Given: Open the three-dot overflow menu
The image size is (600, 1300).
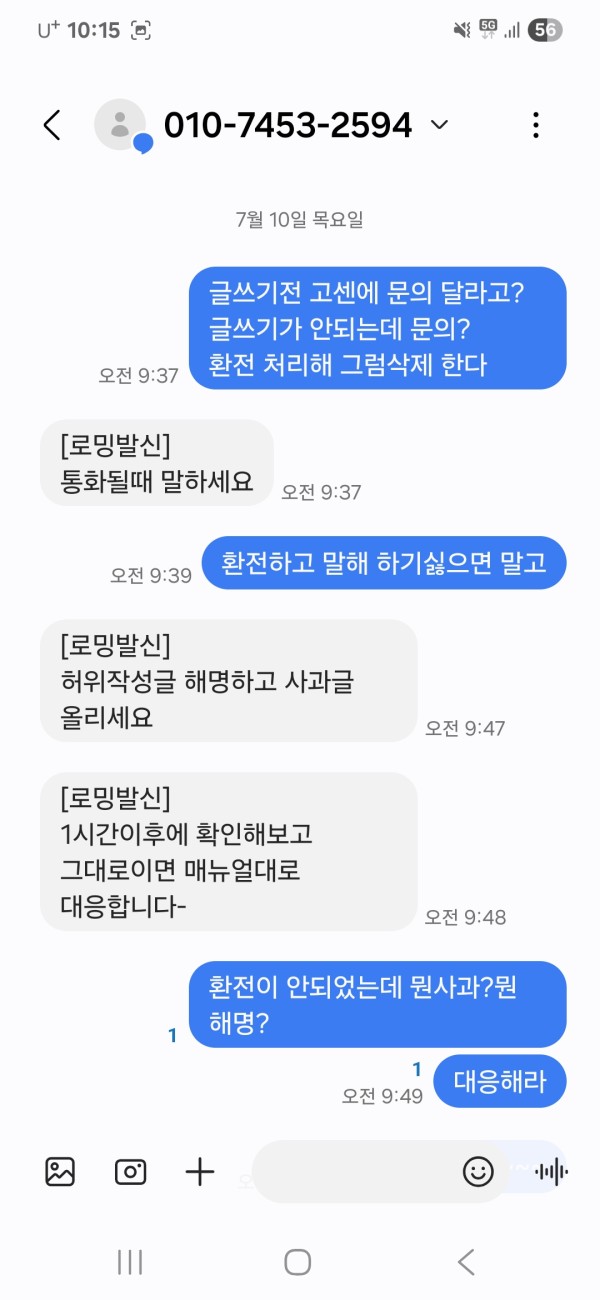Looking at the screenshot, I should coord(536,125).
